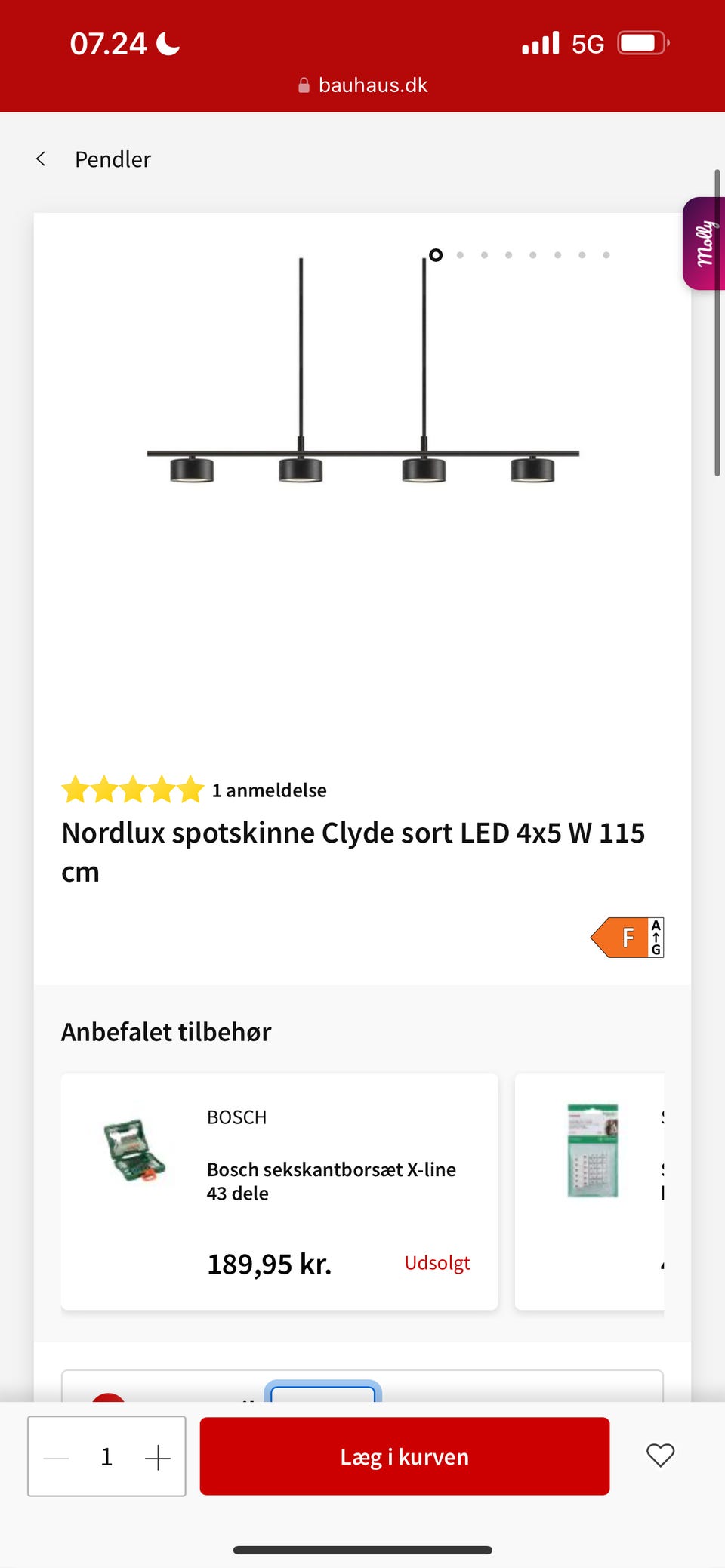Select the fourth image carousel dot

pos(509,255)
